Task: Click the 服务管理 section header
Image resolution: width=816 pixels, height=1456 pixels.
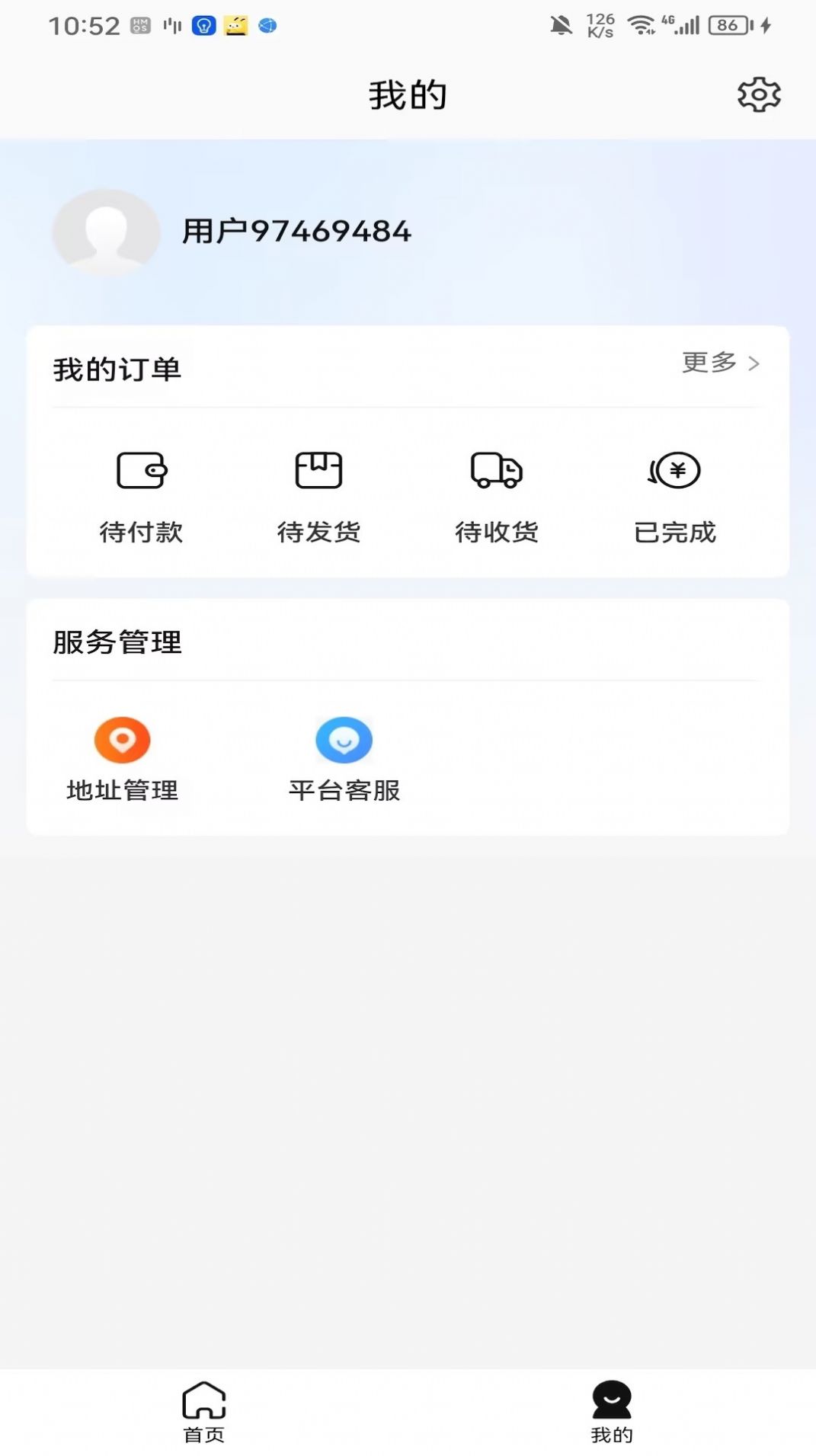Action: click(117, 642)
